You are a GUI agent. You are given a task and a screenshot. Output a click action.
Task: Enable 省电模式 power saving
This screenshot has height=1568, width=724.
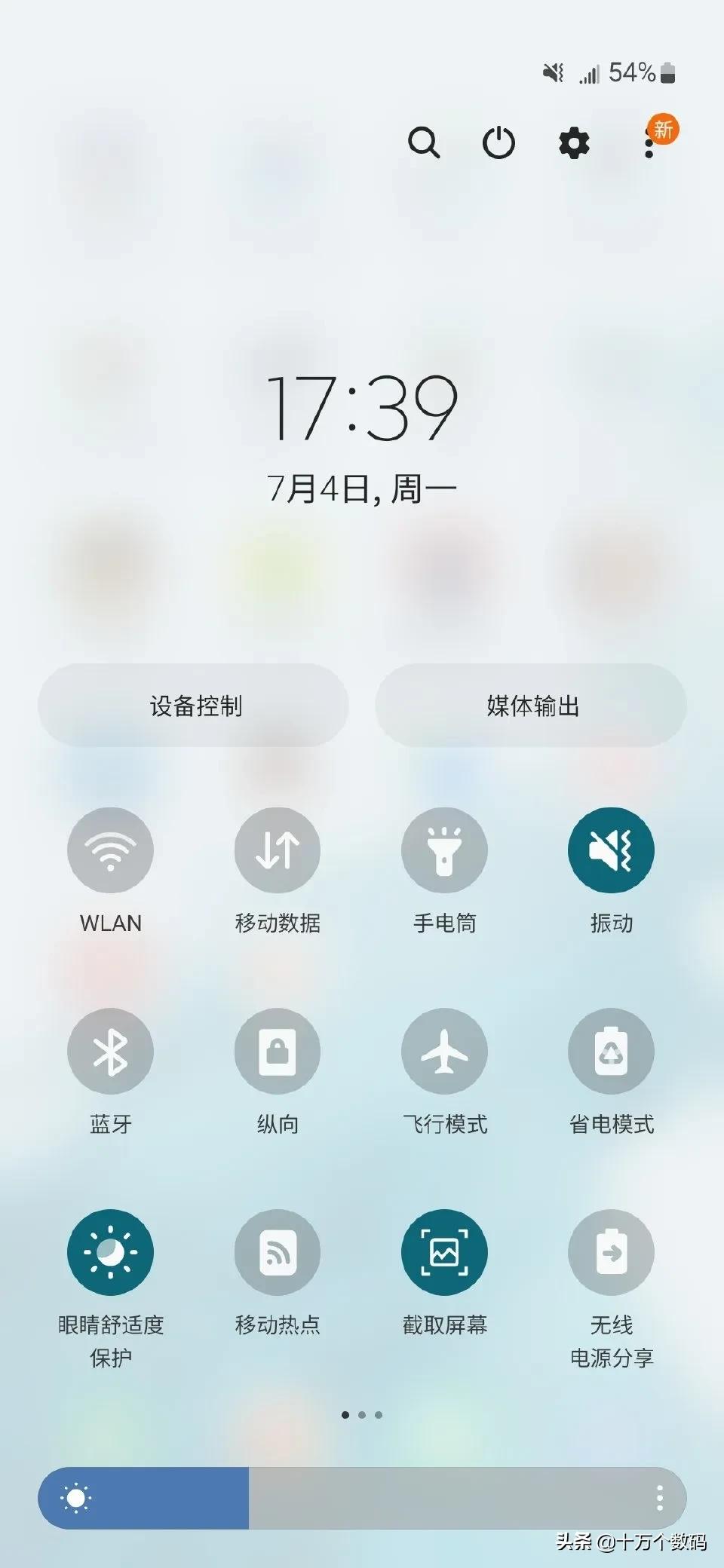click(x=611, y=1050)
